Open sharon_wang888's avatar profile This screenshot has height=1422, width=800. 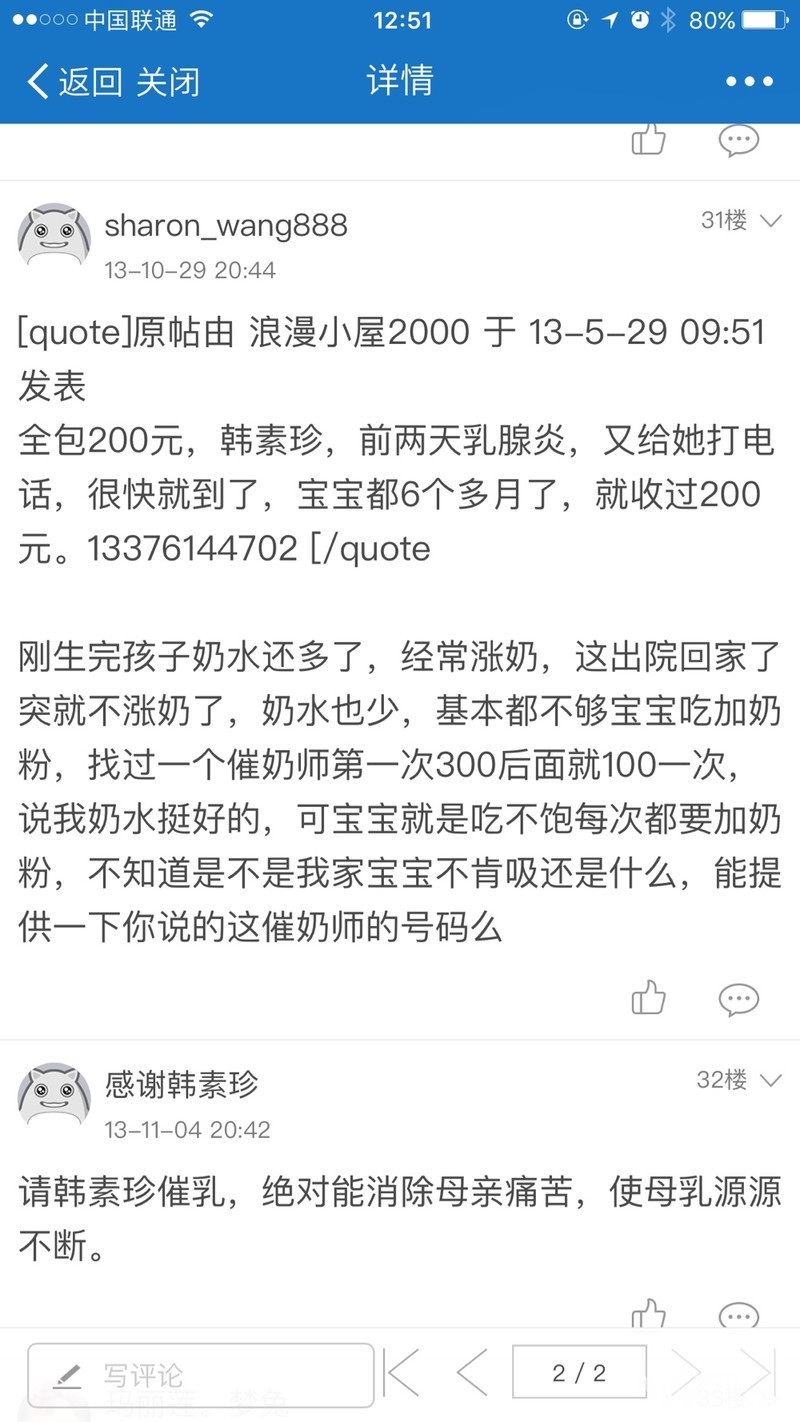[54, 236]
